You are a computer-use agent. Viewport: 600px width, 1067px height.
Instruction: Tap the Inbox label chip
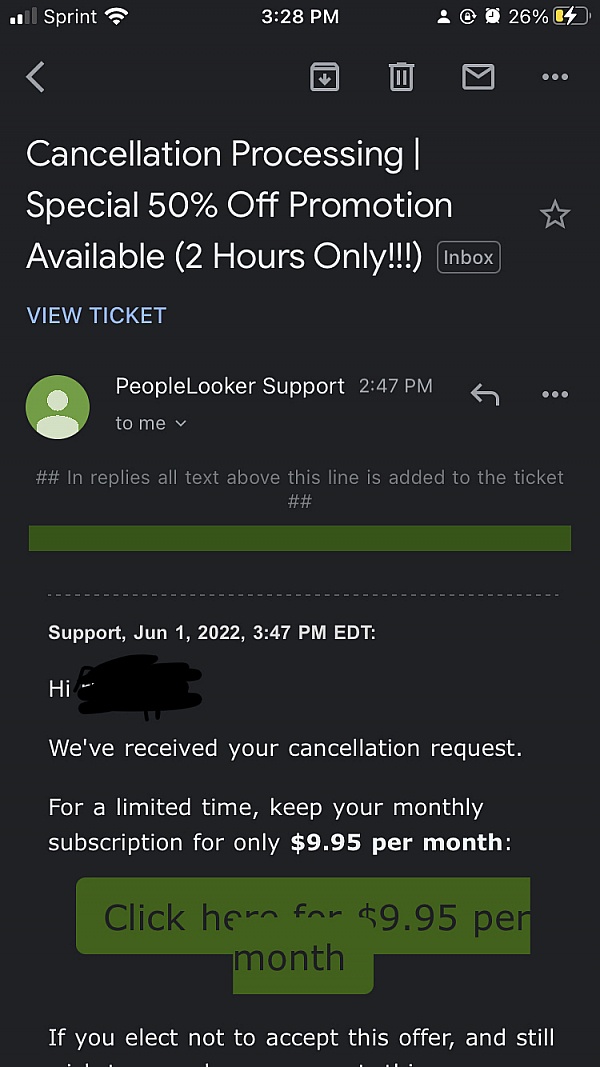coord(468,258)
